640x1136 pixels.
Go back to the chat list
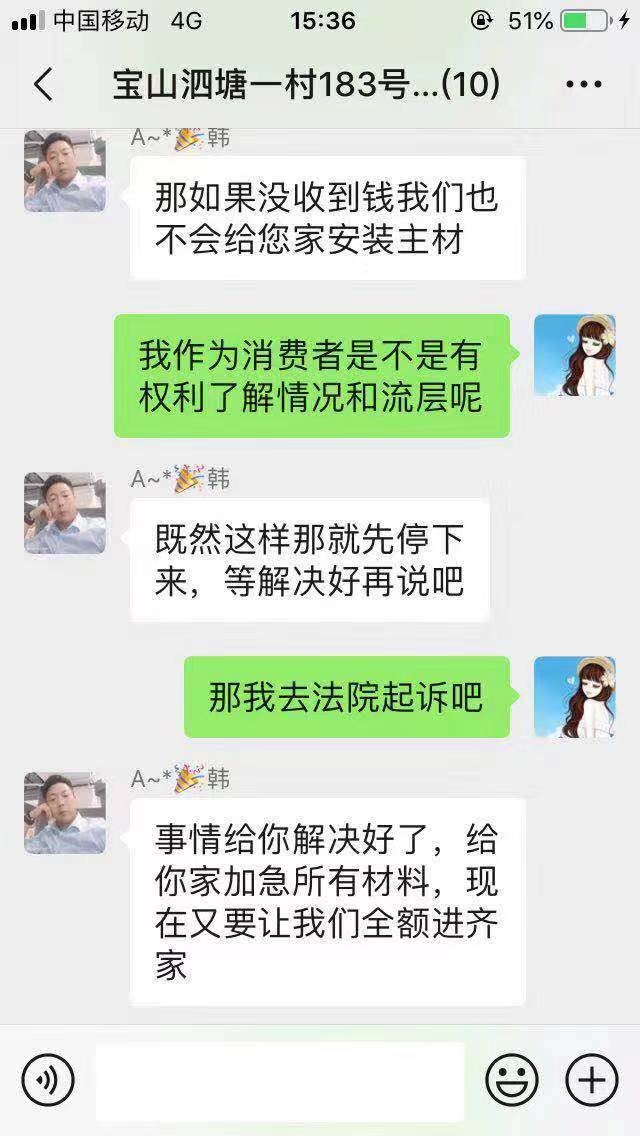click(43, 85)
